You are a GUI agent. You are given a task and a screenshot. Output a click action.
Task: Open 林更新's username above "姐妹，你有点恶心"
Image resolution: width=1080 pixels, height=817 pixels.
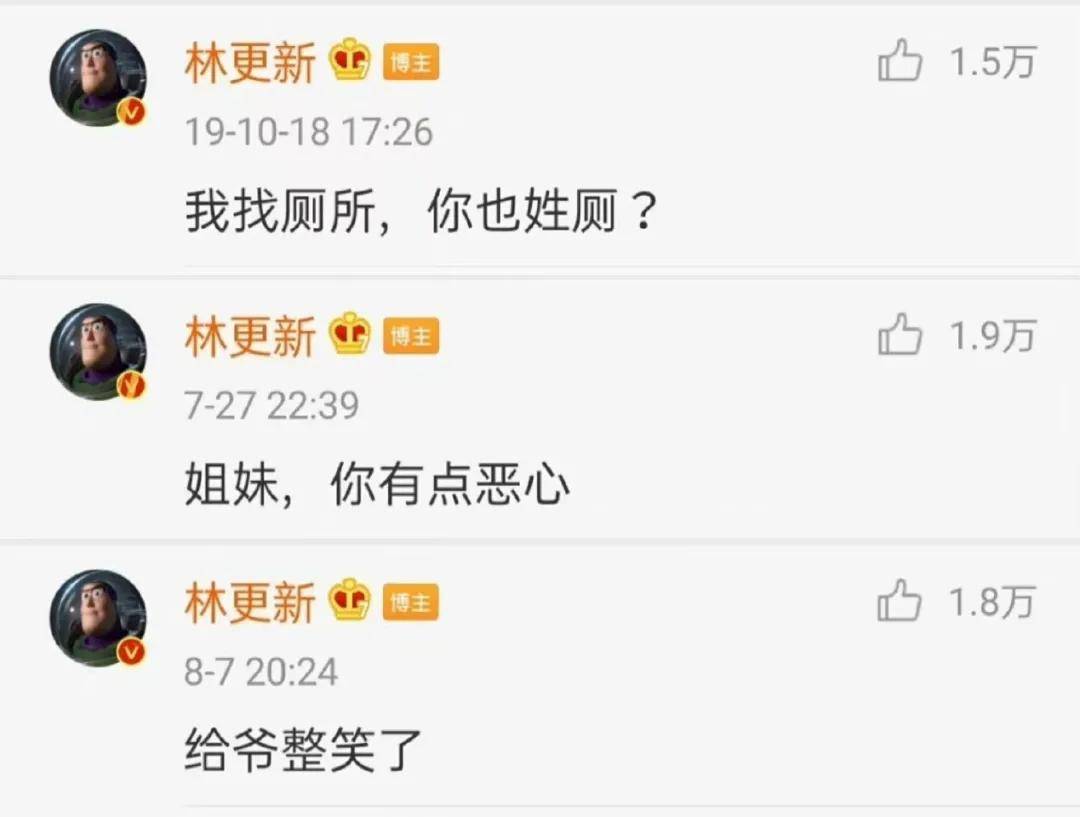pyautogui.click(x=250, y=336)
